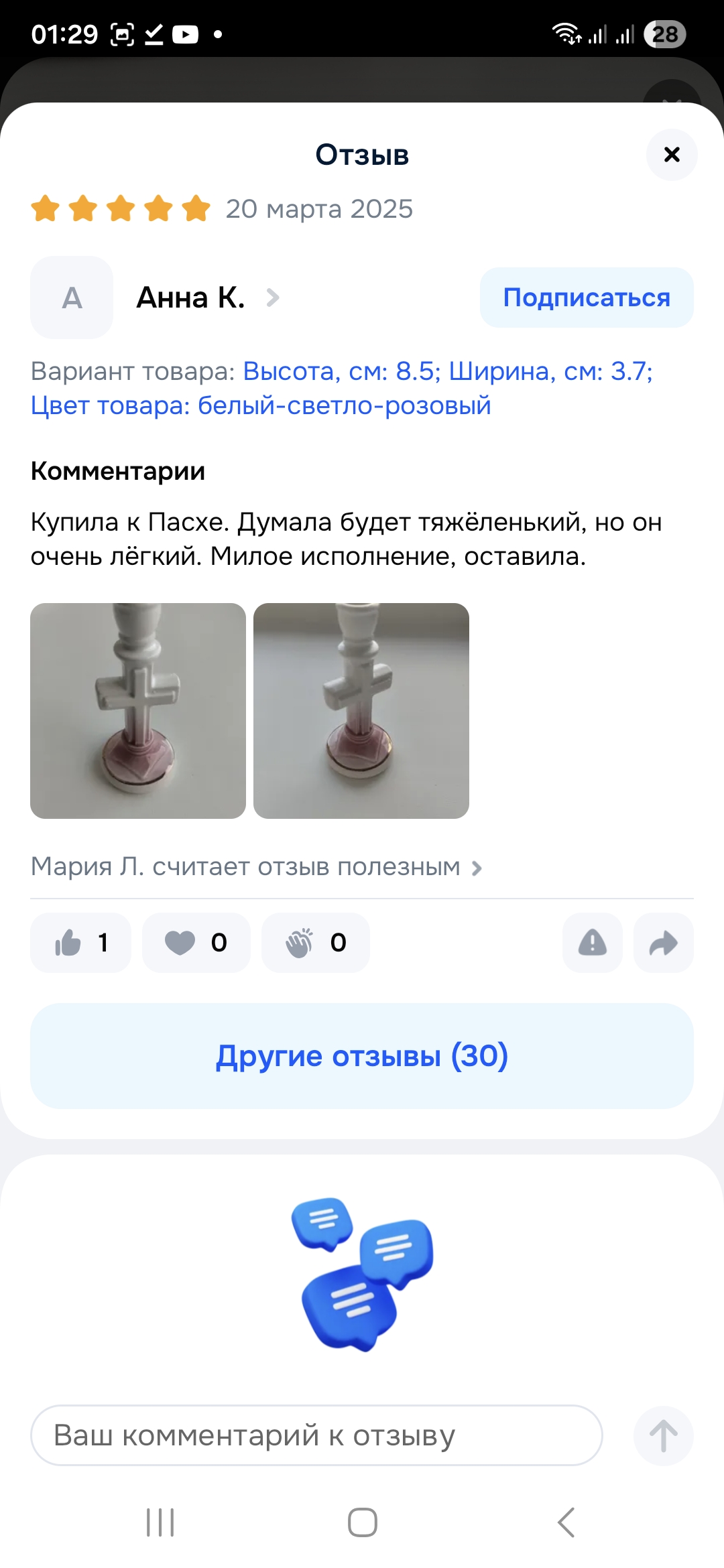Tap the Подписаться button

click(x=587, y=298)
